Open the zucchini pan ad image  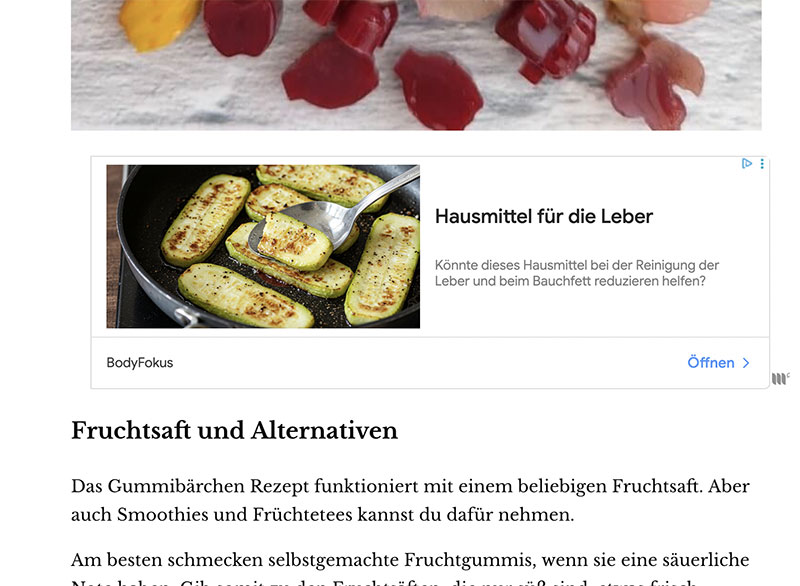263,246
